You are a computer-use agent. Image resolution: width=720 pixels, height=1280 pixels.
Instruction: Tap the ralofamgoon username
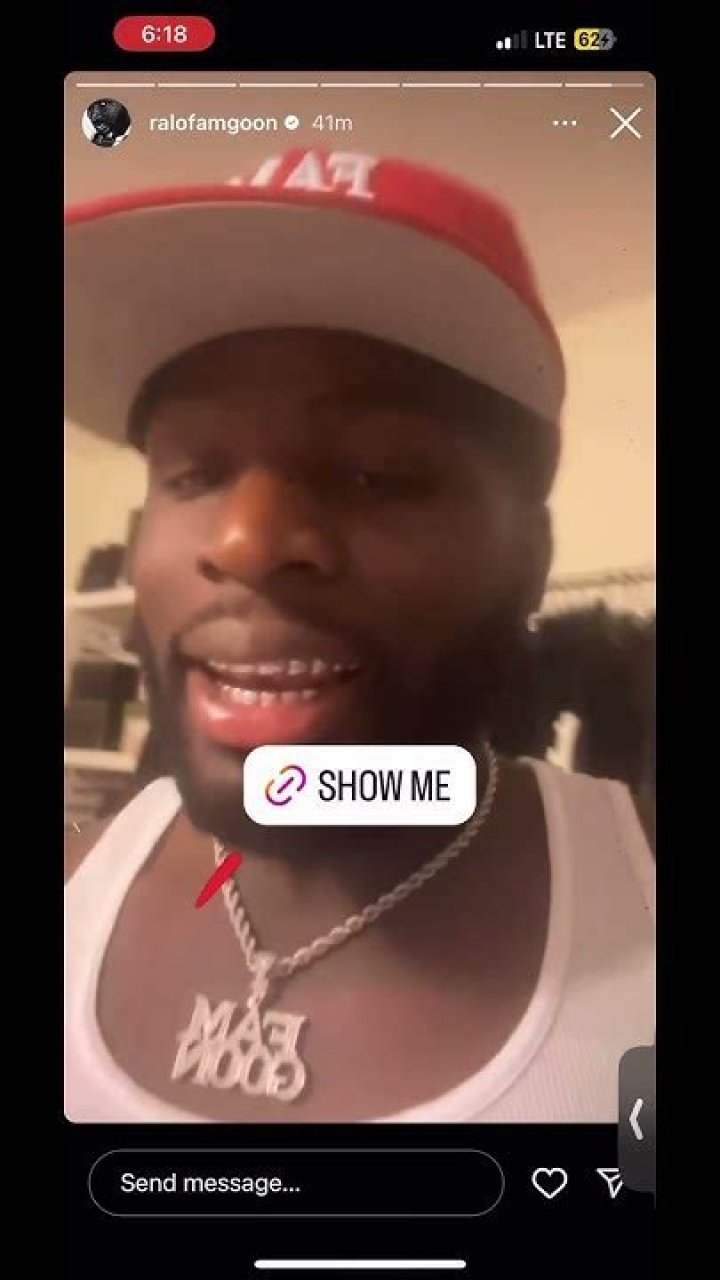tap(213, 123)
